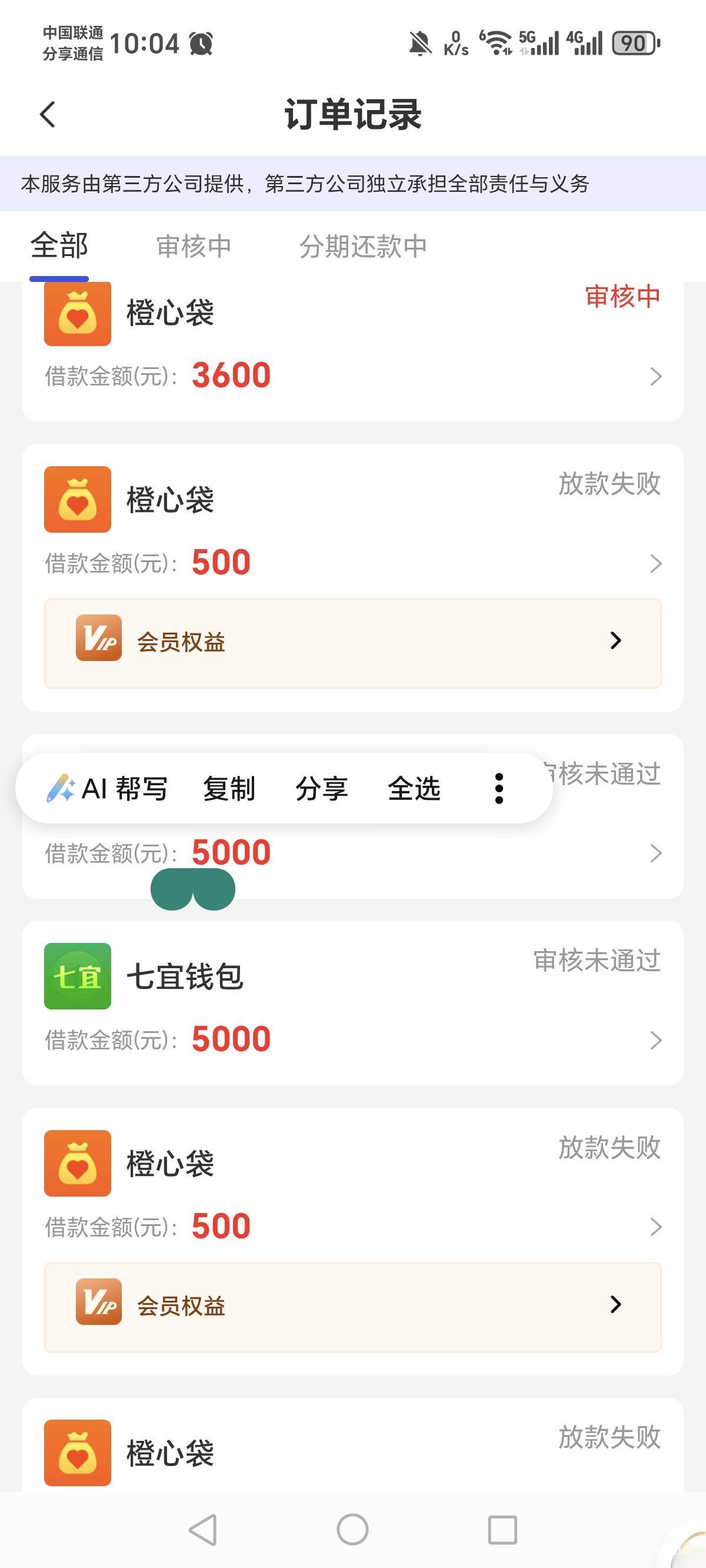
Task: Select the 全部 tab
Action: [x=59, y=246]
